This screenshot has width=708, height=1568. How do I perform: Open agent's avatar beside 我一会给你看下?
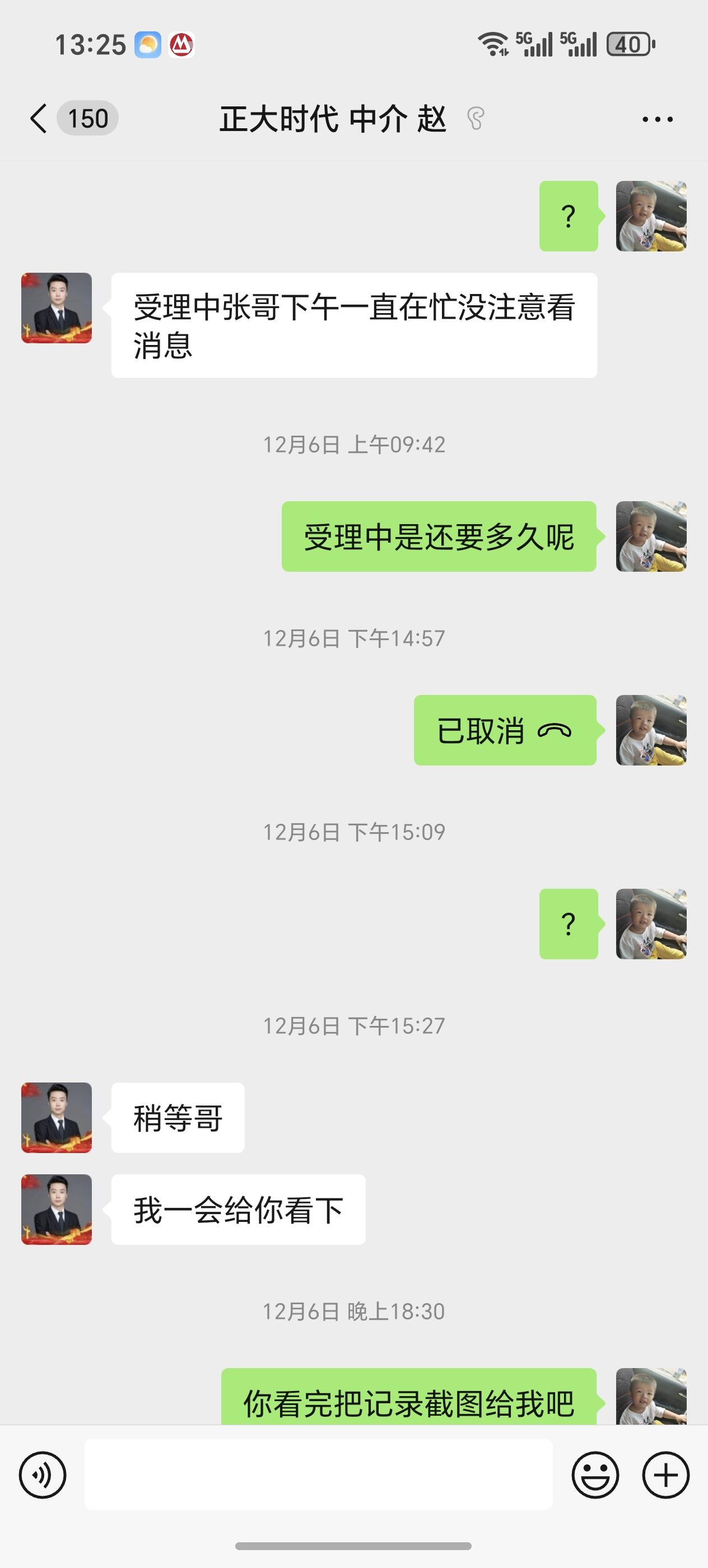[57, 1210]
